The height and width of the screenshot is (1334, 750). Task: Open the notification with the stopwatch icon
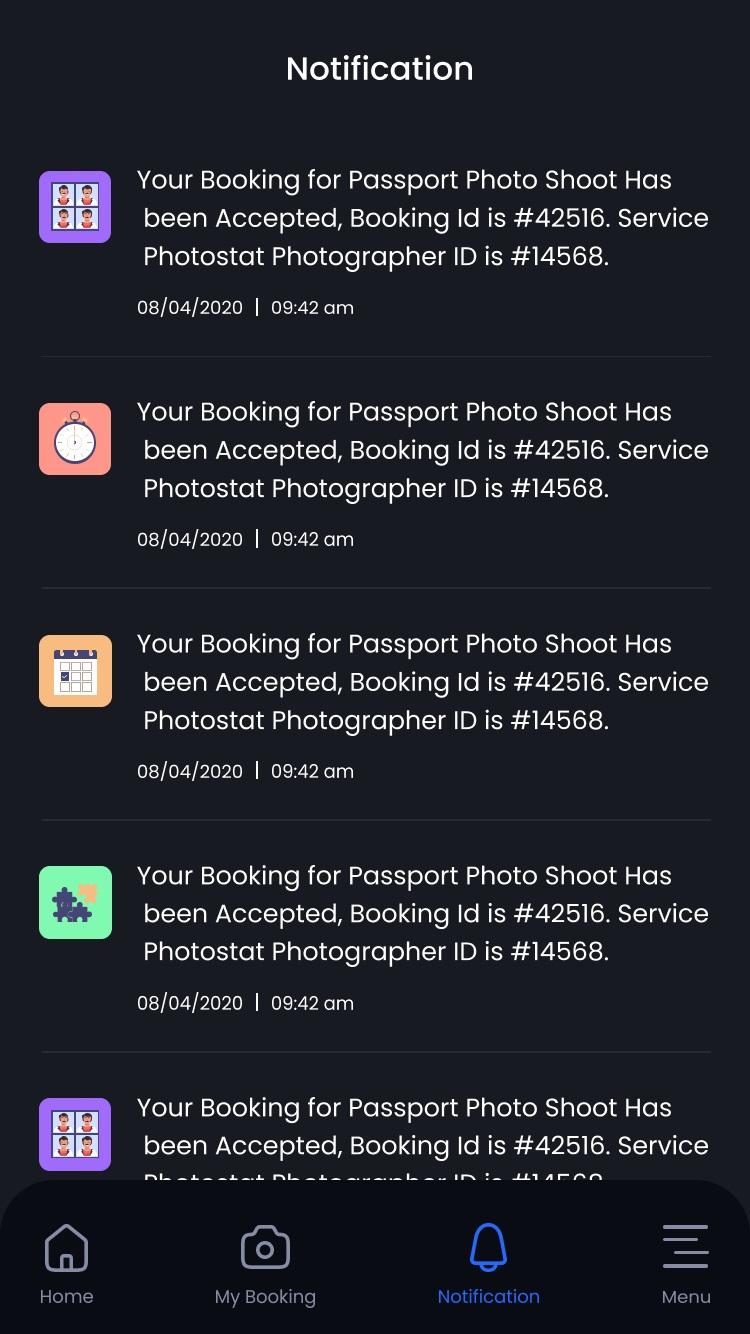(375, 473)
